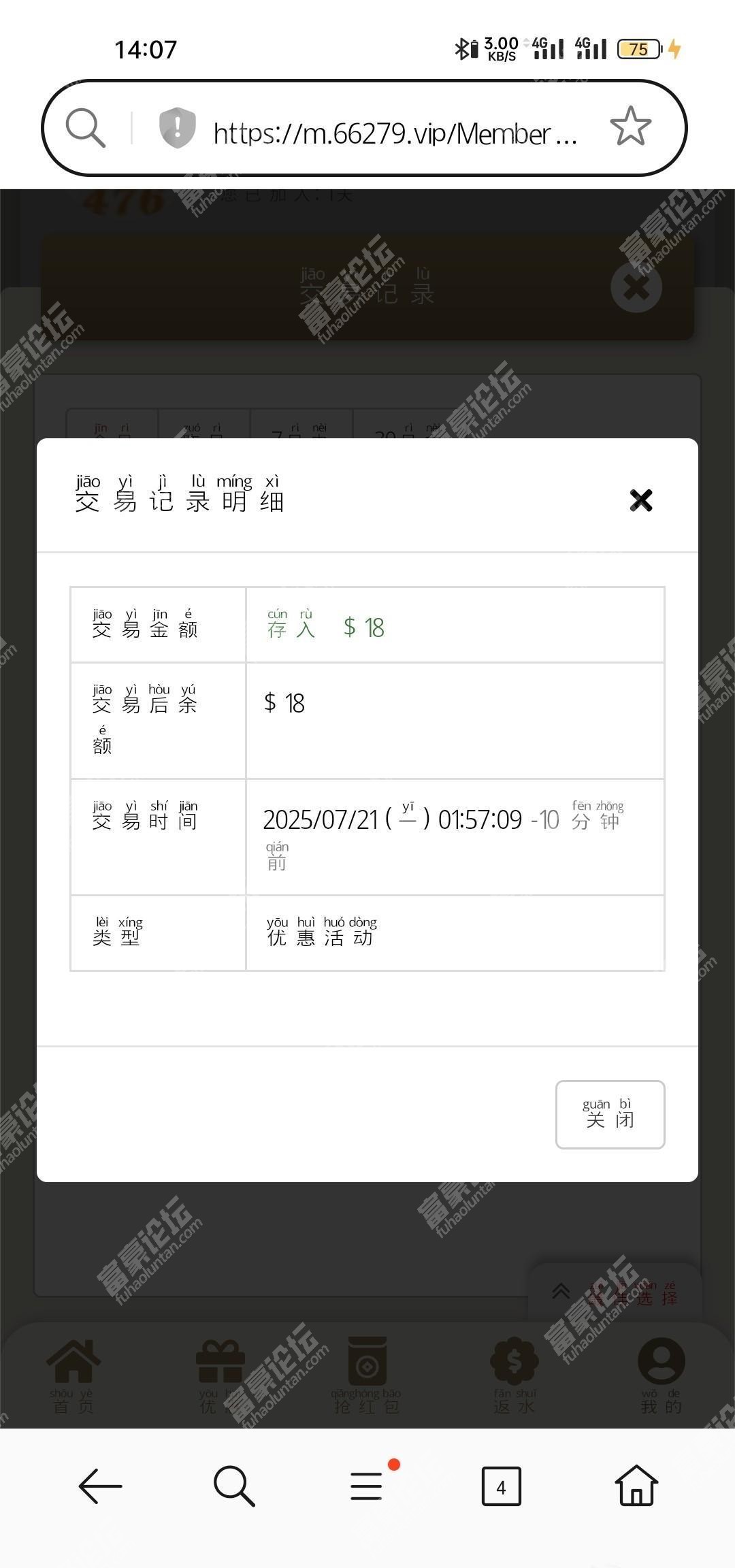
Task: Bookmark this page with the star icon
Action: (631, 127)
